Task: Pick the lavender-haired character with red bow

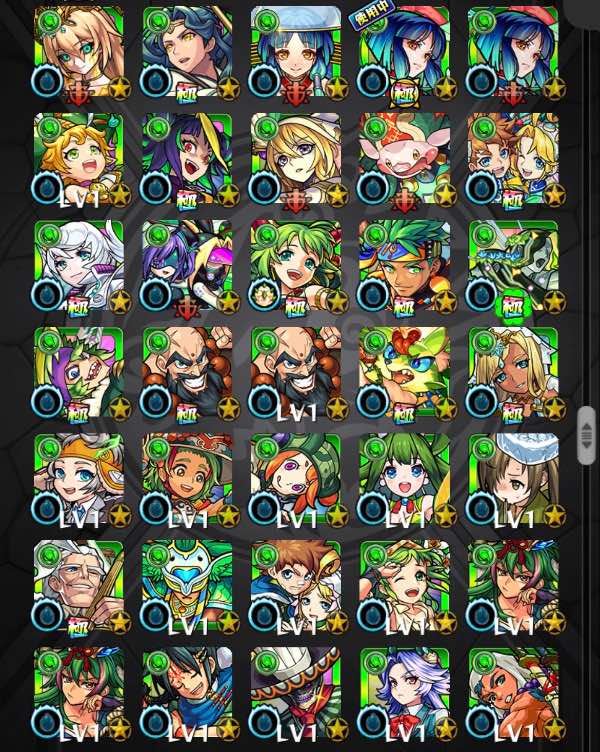Action: click(404, 693)
